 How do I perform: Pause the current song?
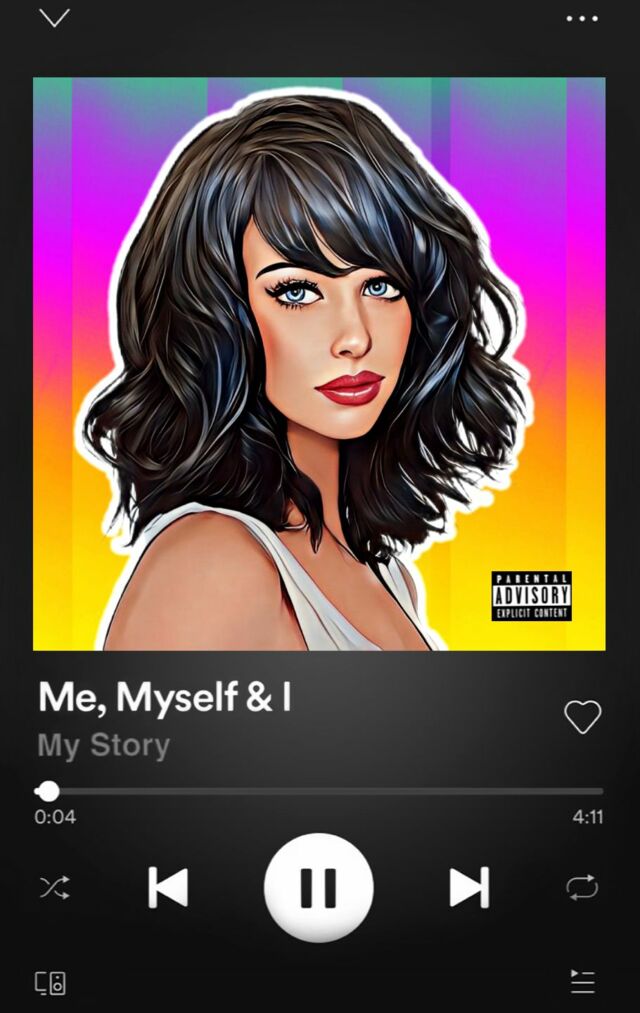pos(318,887)
